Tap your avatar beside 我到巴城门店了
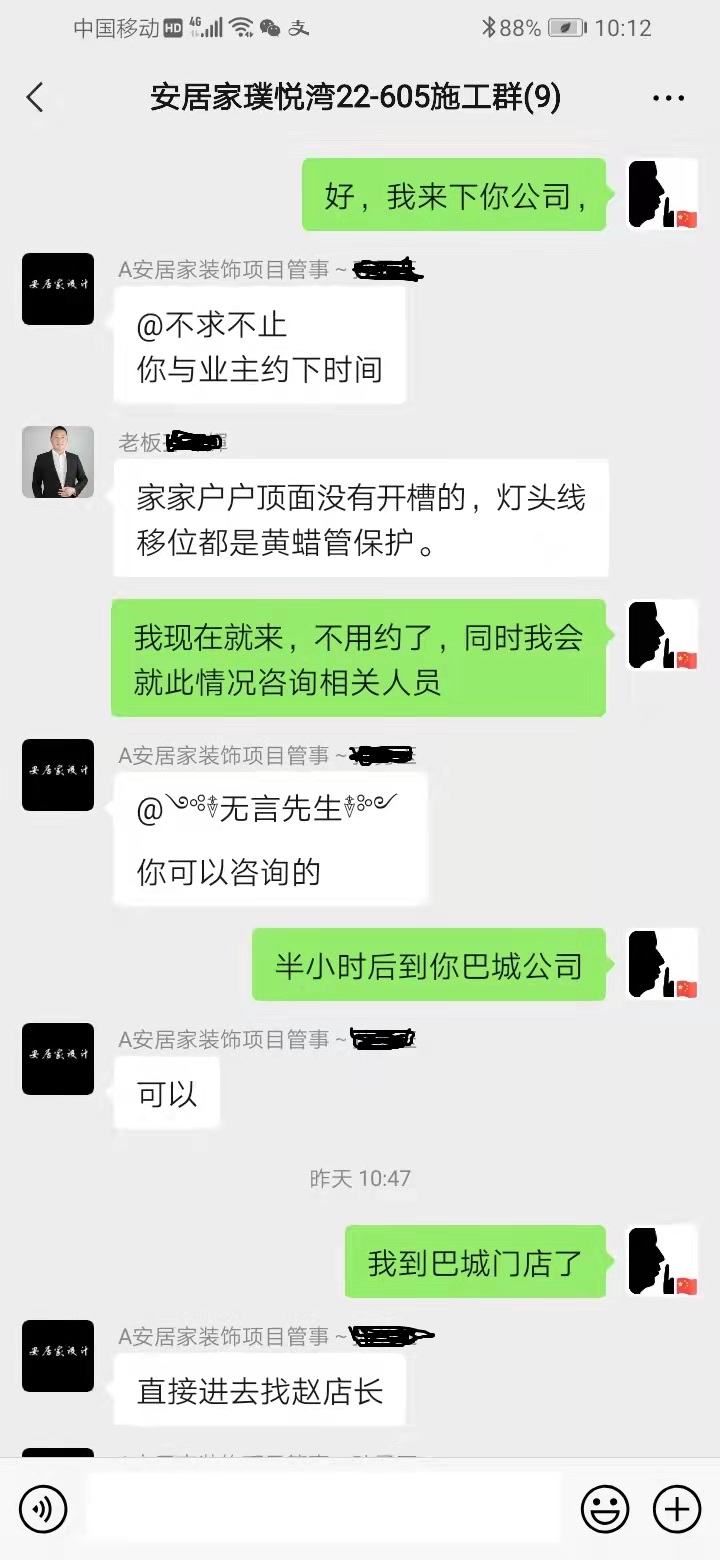The image size is (720, 1560). (x=662, y=1261)
